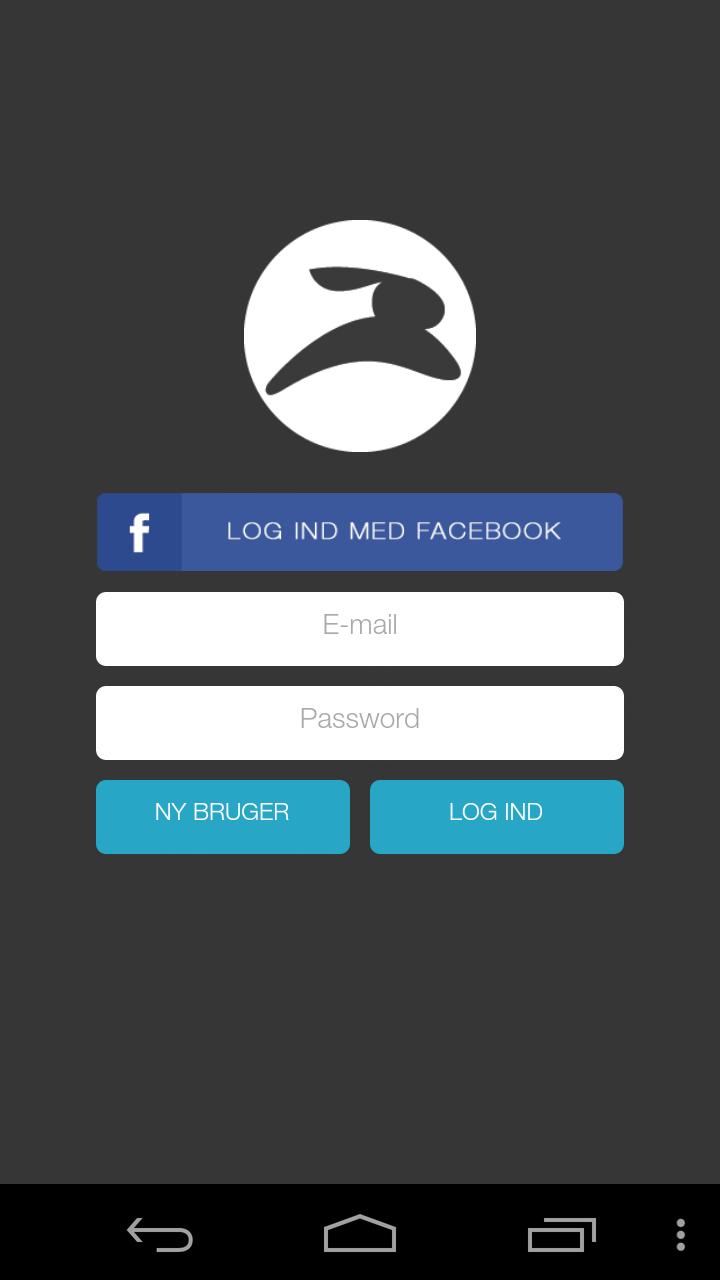
Task: Tap the Log ind button
Action: tap(497, 817)
